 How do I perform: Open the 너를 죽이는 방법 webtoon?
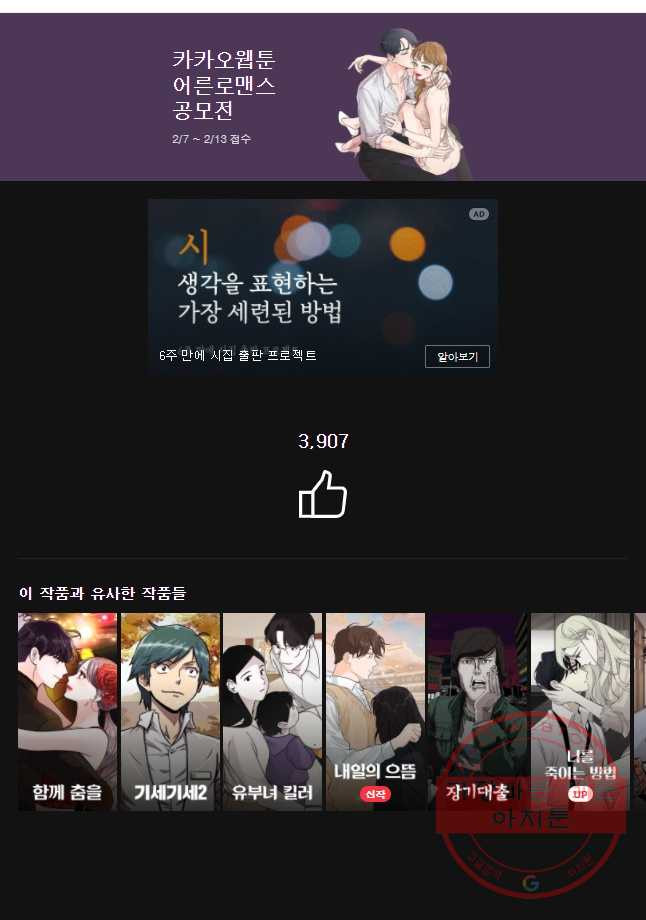[x=580, y=711]
